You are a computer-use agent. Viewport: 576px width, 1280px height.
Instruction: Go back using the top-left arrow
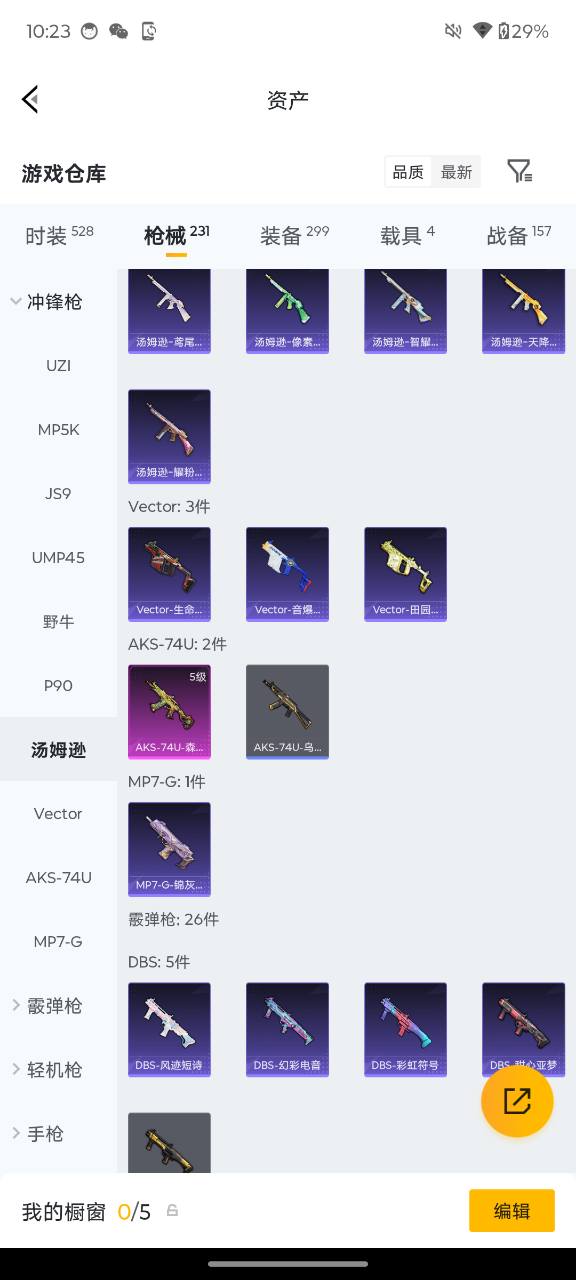(30, 99)
